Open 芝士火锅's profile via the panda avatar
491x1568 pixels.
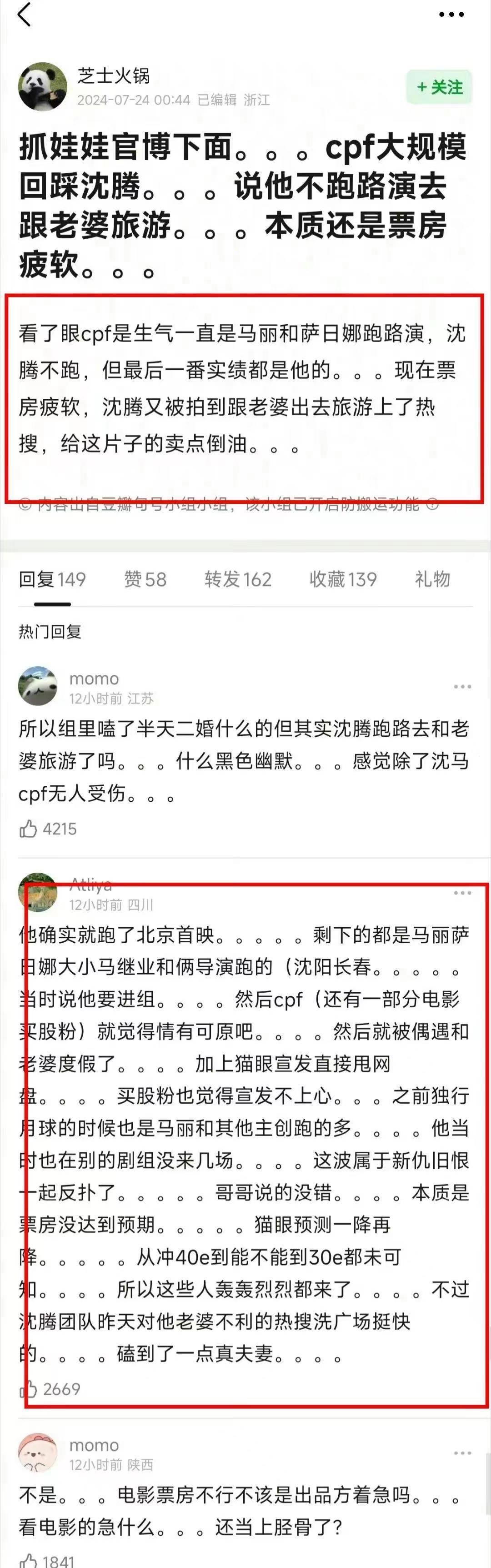tap(42, 86)
